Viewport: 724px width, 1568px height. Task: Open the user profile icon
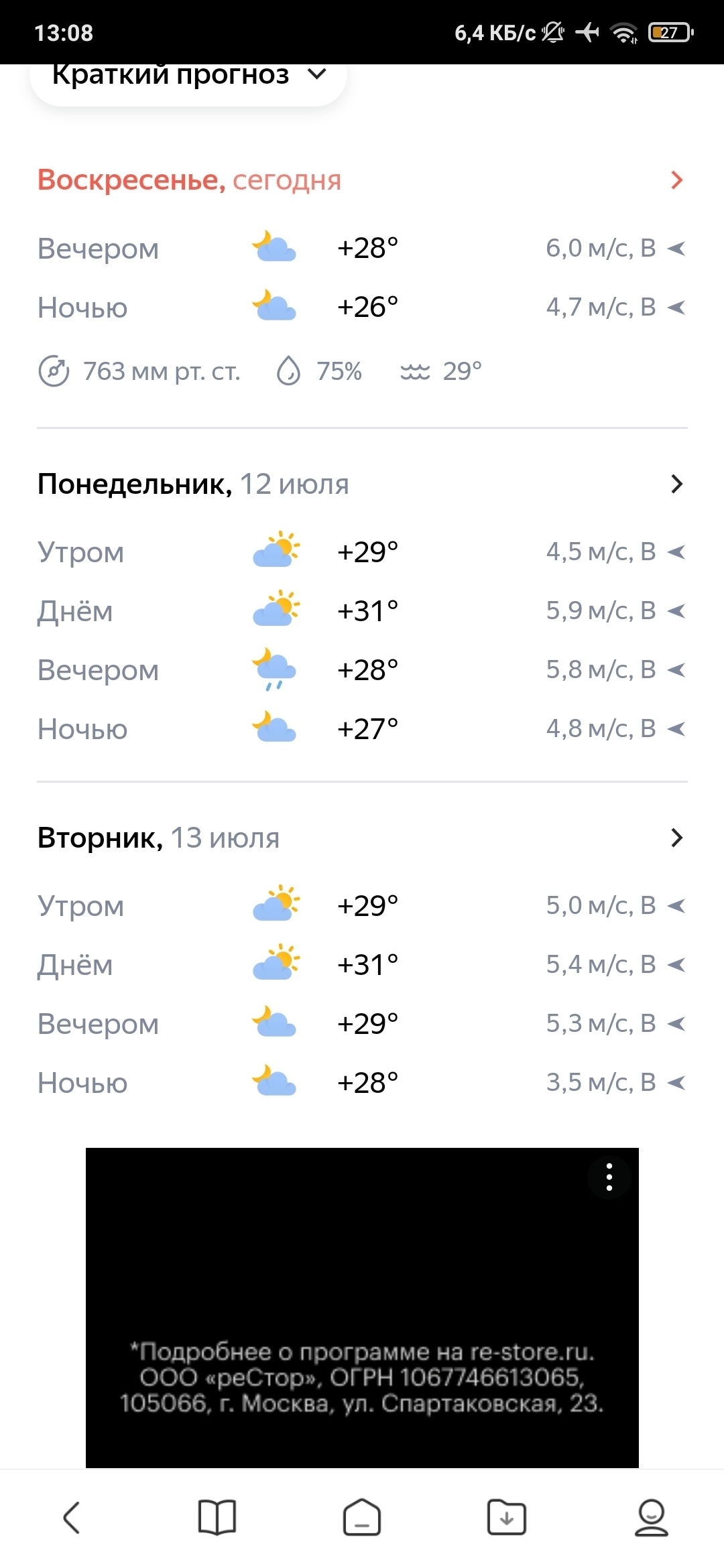651,1517
